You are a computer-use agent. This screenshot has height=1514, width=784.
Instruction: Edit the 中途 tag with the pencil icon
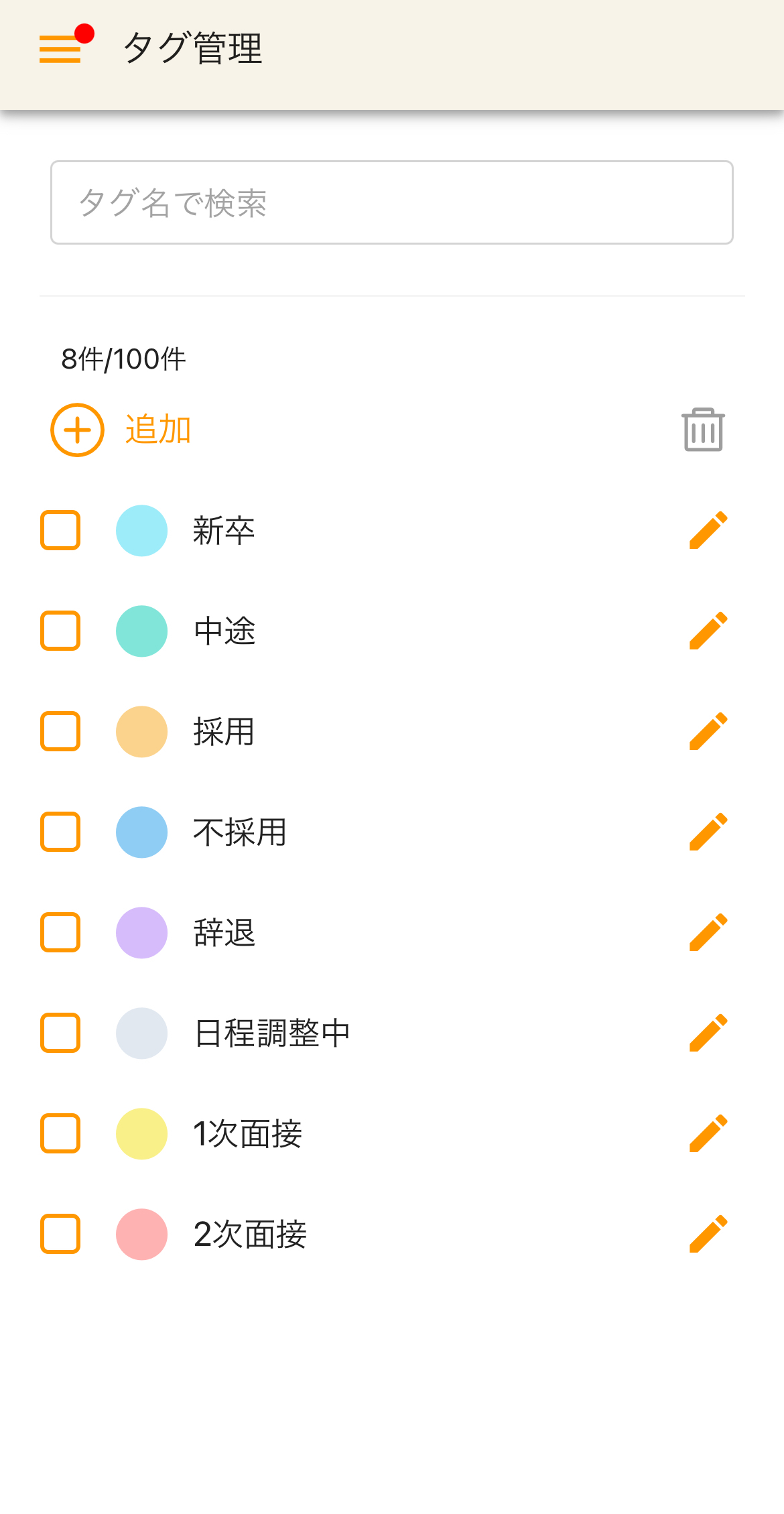pyautogui.click(x=708, y=631)
